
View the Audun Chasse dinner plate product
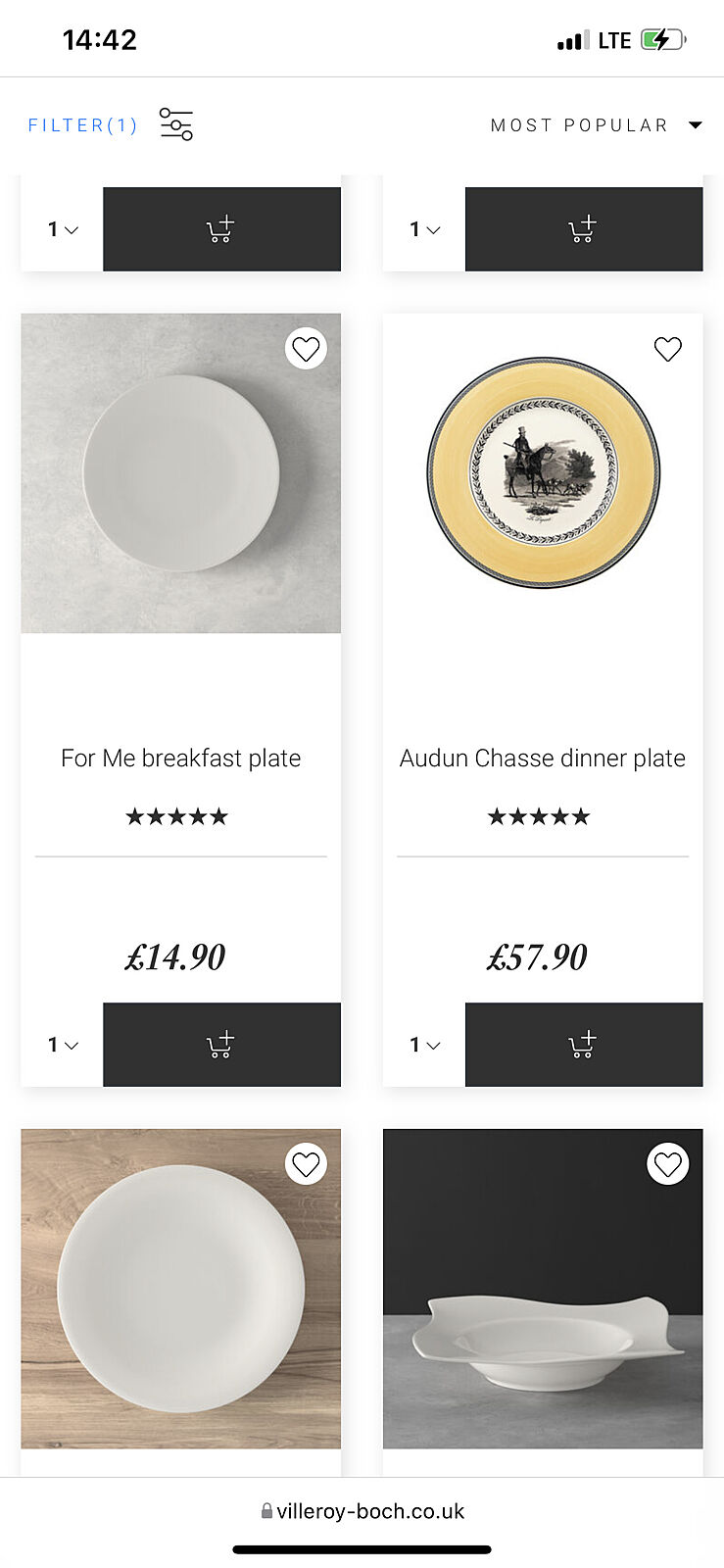[x=542, y=758]
